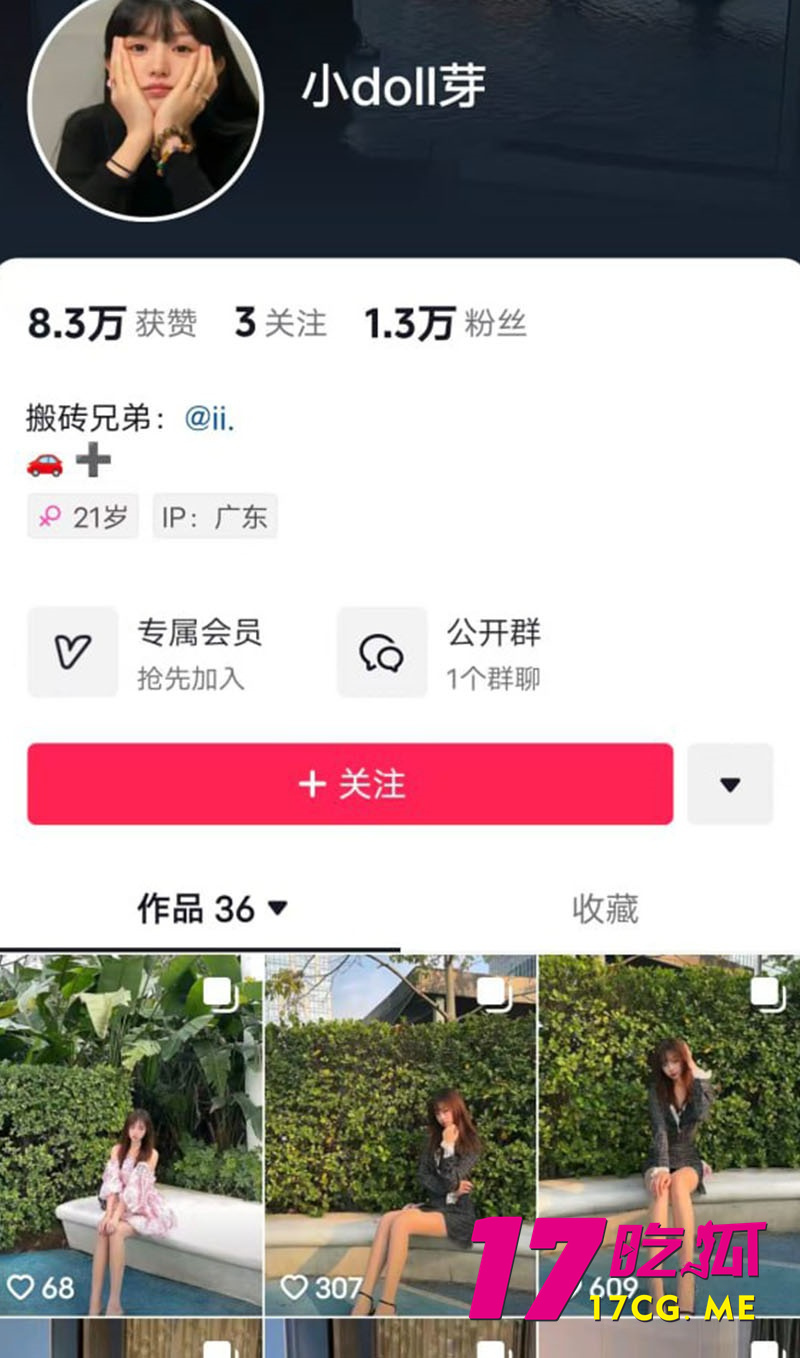800x1358 pixels.
Task: Expand the dropdown next to 关注 button
Action: (730, 785)
